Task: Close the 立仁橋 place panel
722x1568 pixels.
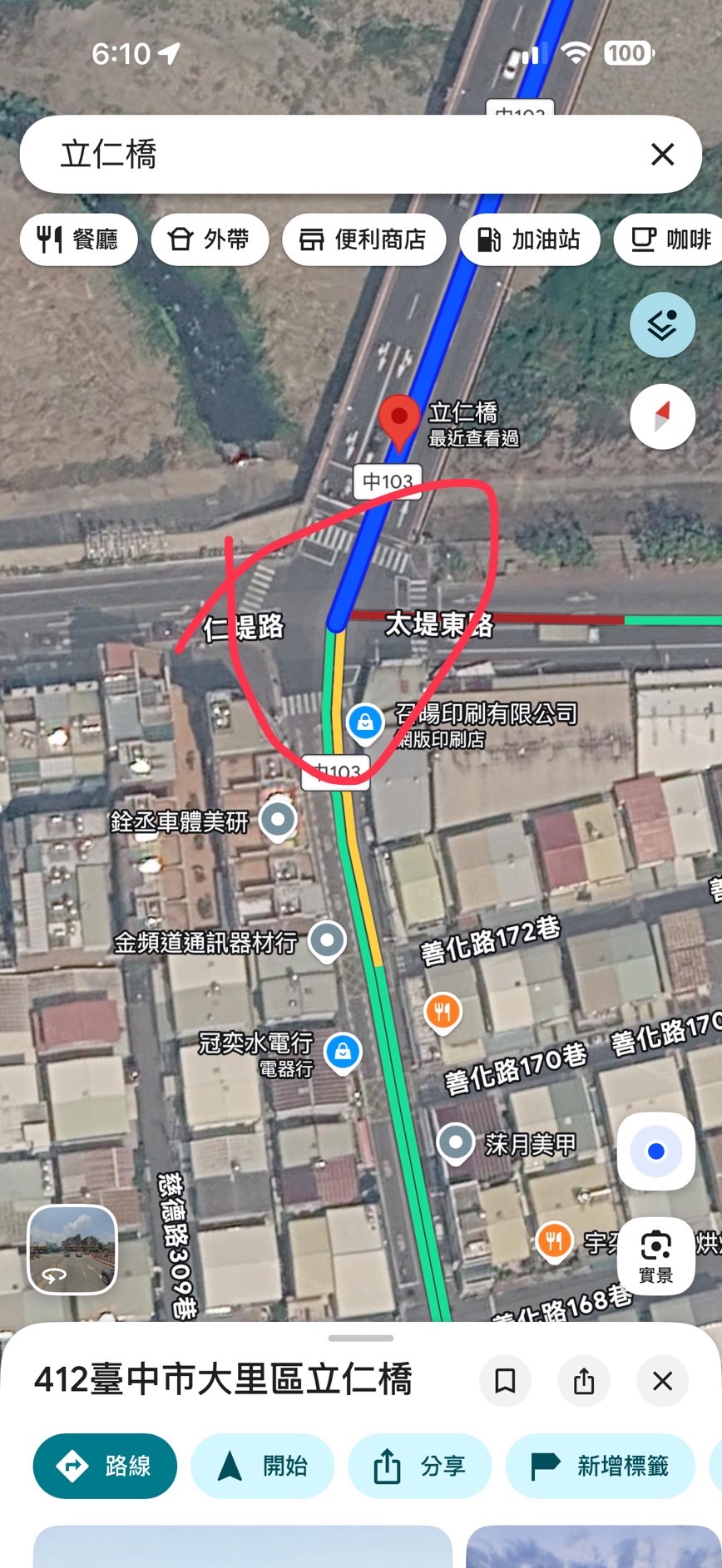Action: [662, 1381]
